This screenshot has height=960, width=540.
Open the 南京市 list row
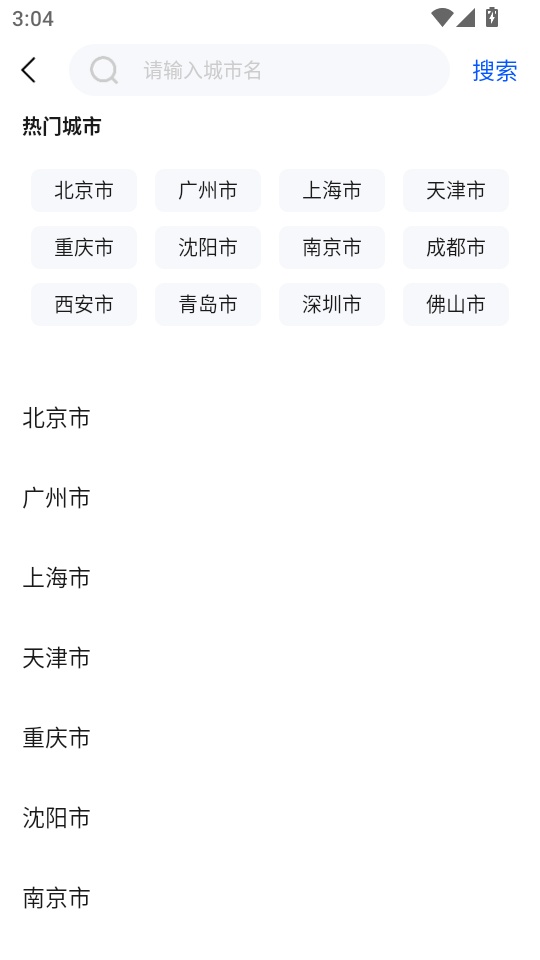click(x=270, y=898)
